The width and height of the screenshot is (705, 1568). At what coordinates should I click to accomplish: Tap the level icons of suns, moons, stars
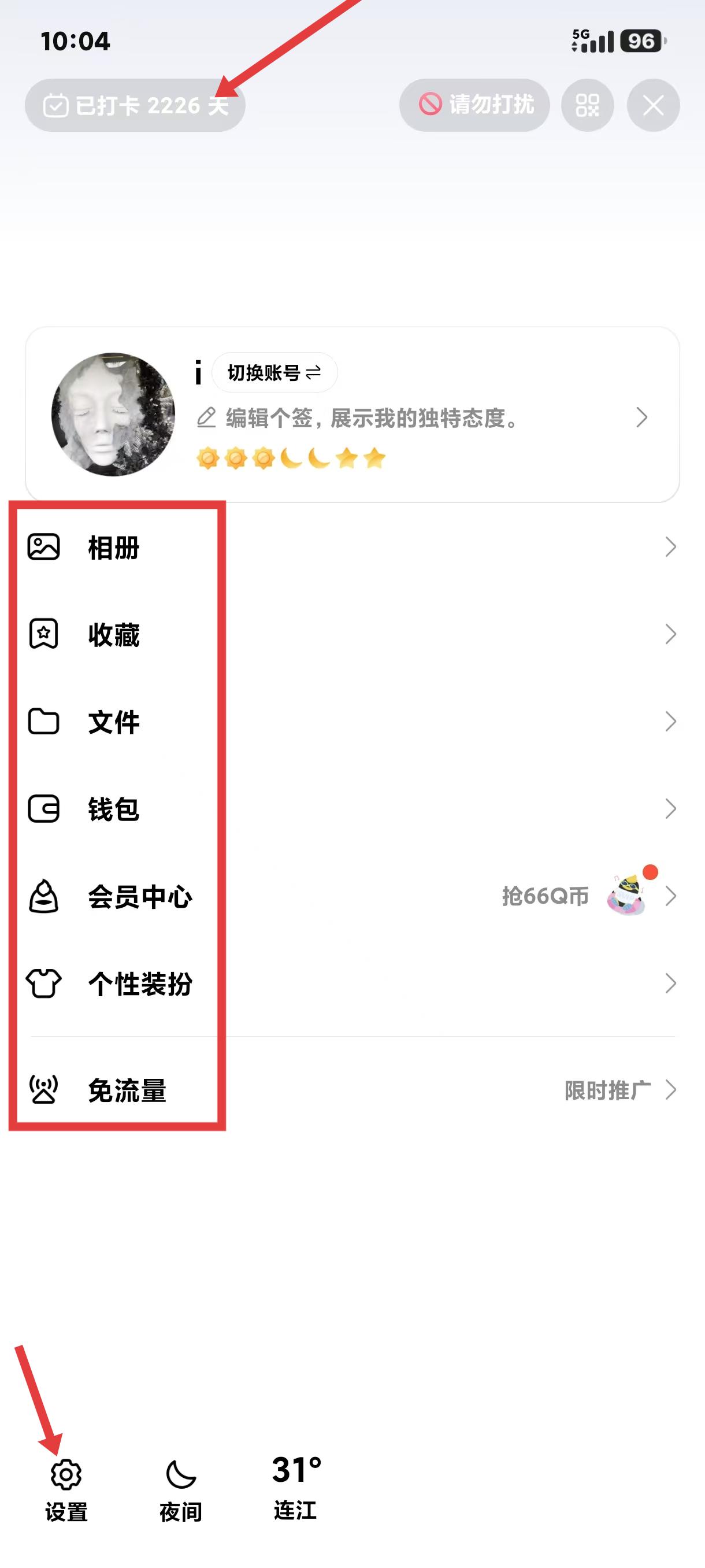(x=291, y=458)
